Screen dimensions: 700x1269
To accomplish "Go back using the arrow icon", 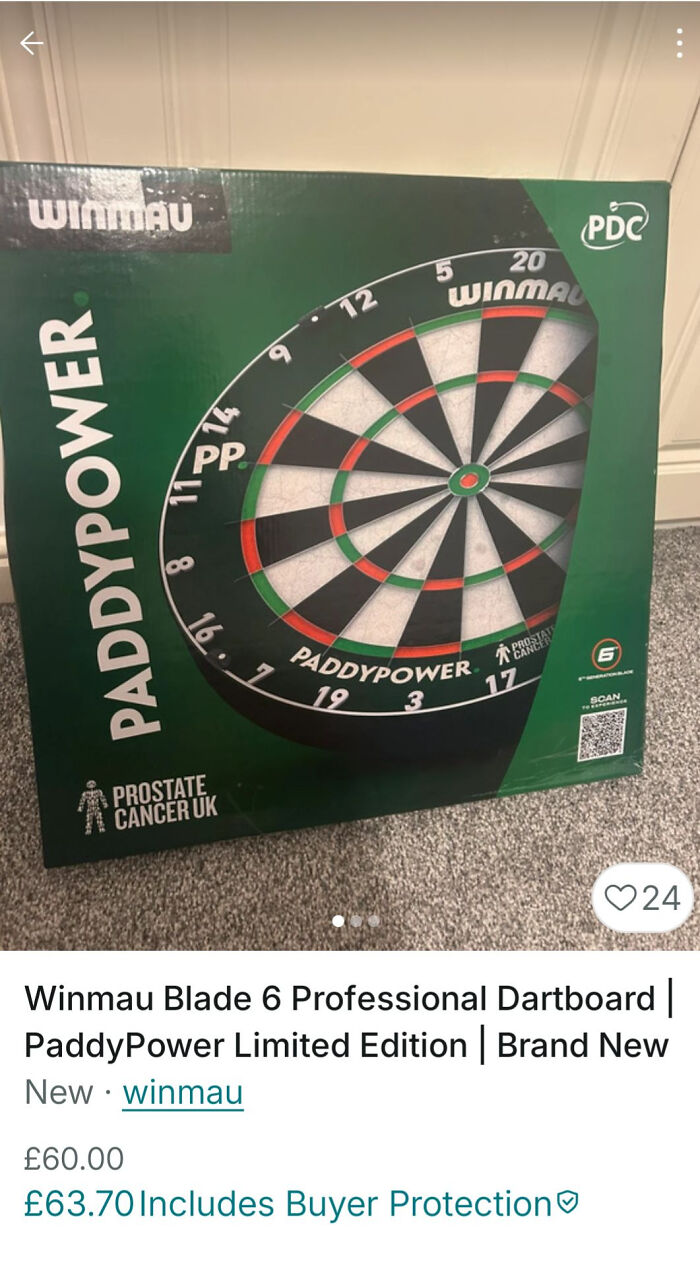I will click(32, 43).
